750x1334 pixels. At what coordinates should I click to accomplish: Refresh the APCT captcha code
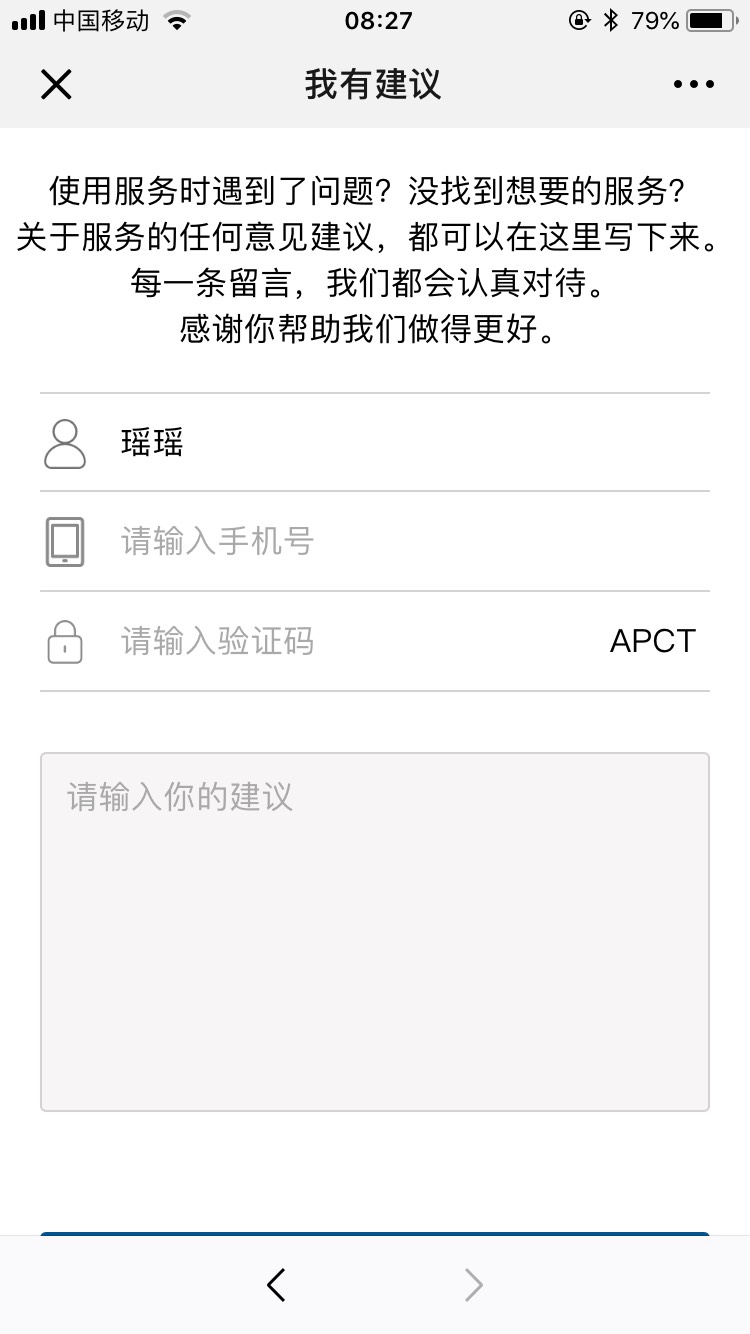pyautogui.click(x=652, y=641)
